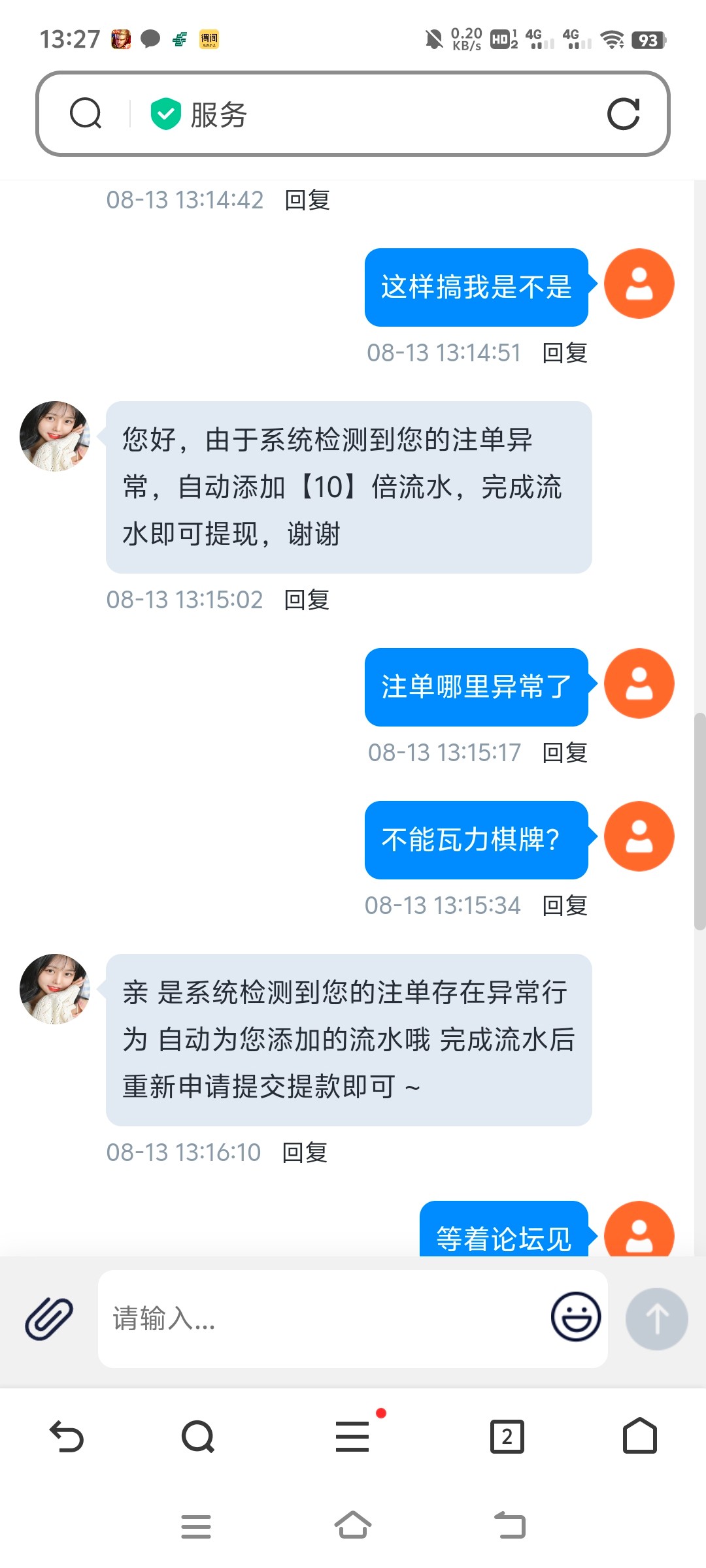The width and height of the screenshot is (706, 1568).
Task: Tap 回复 under the 13:15:17 message
Action: click(x=565, y=752)
